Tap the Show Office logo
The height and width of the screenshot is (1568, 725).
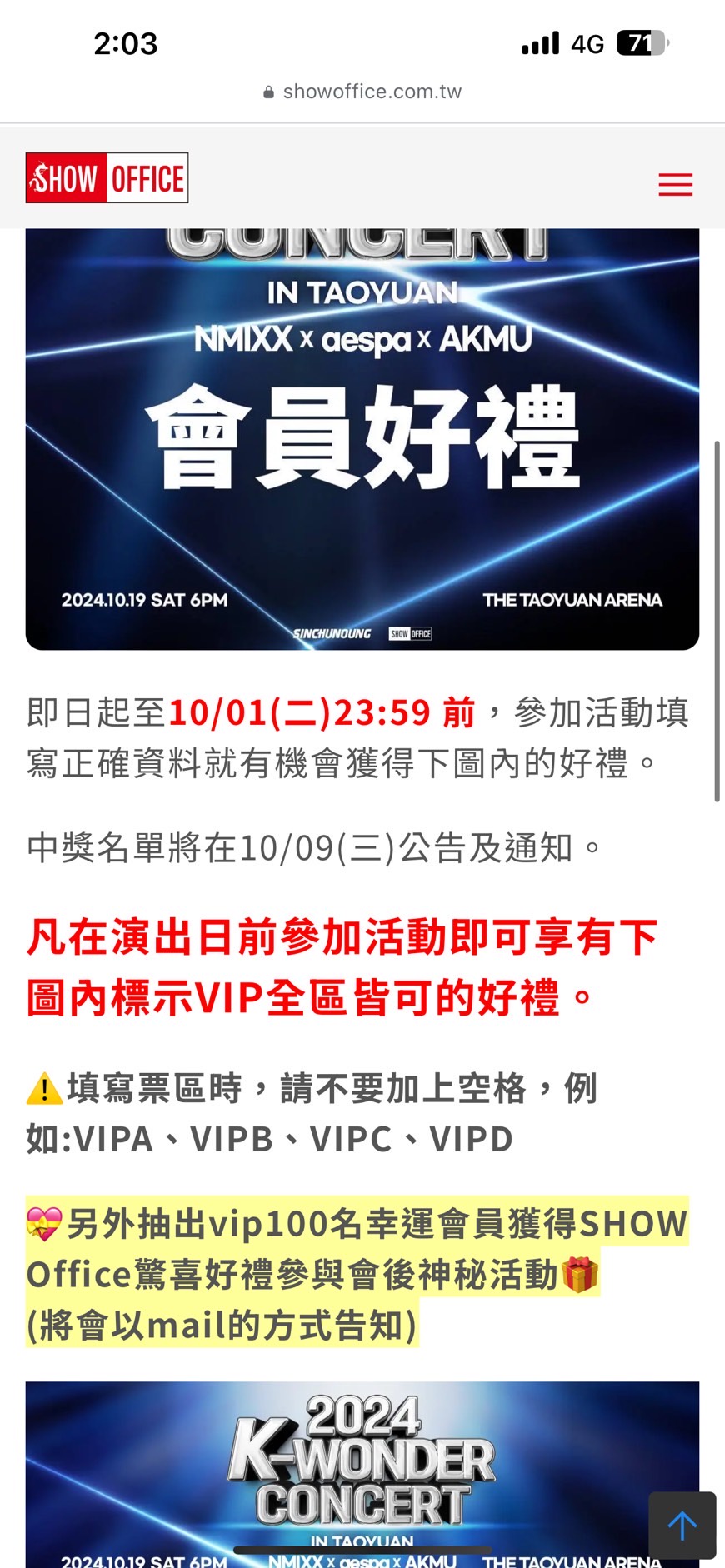click(107, 178)
